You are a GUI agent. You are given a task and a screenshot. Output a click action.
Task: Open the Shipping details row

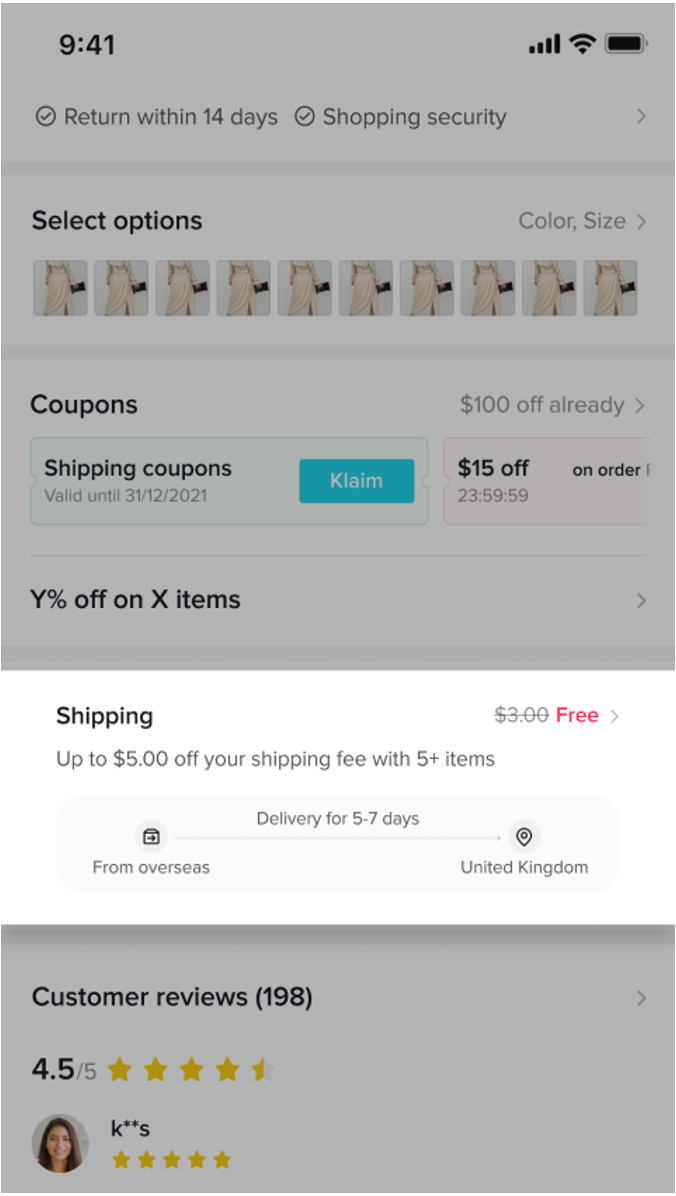coord(337,716)
